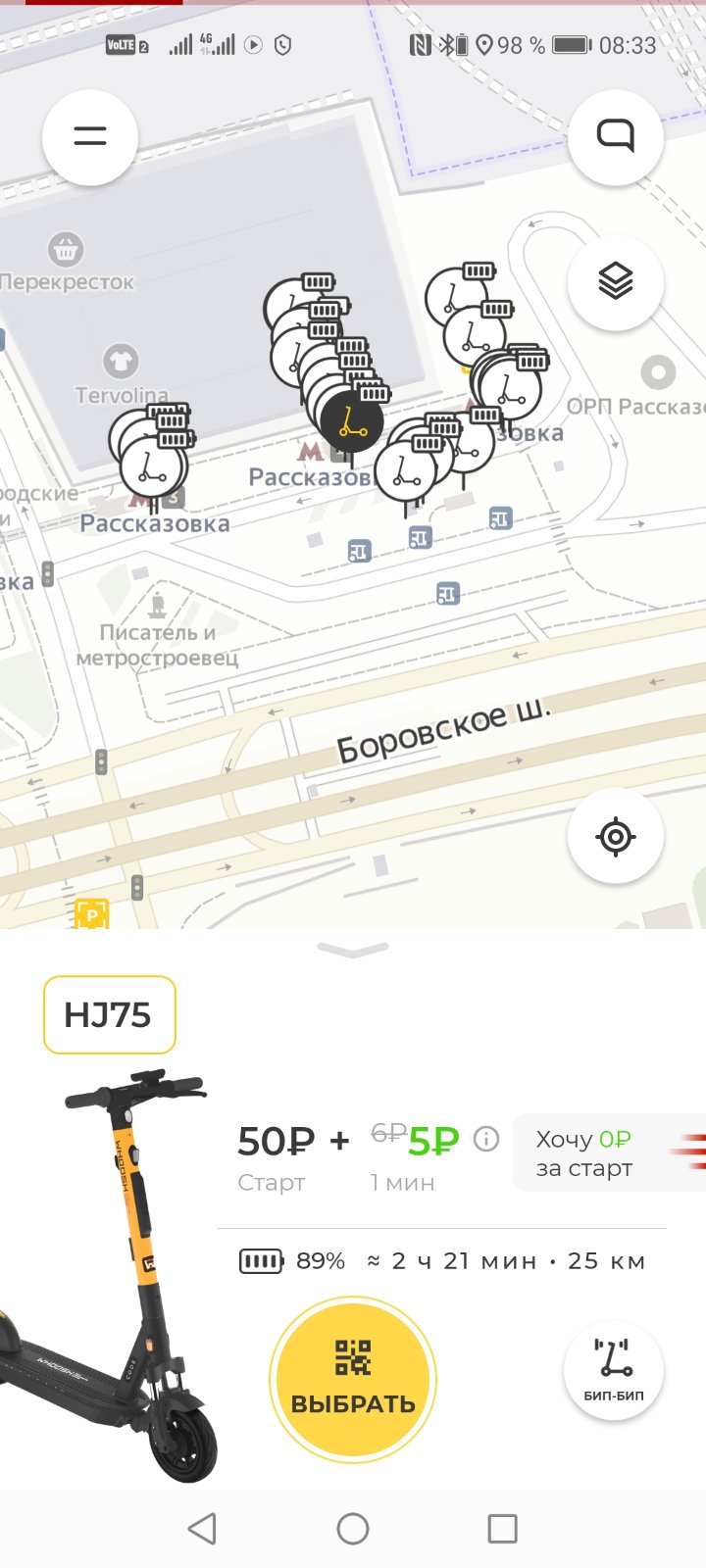Collapse the scooter panel with the chevron
The image size is (706, 1568).
353,950
